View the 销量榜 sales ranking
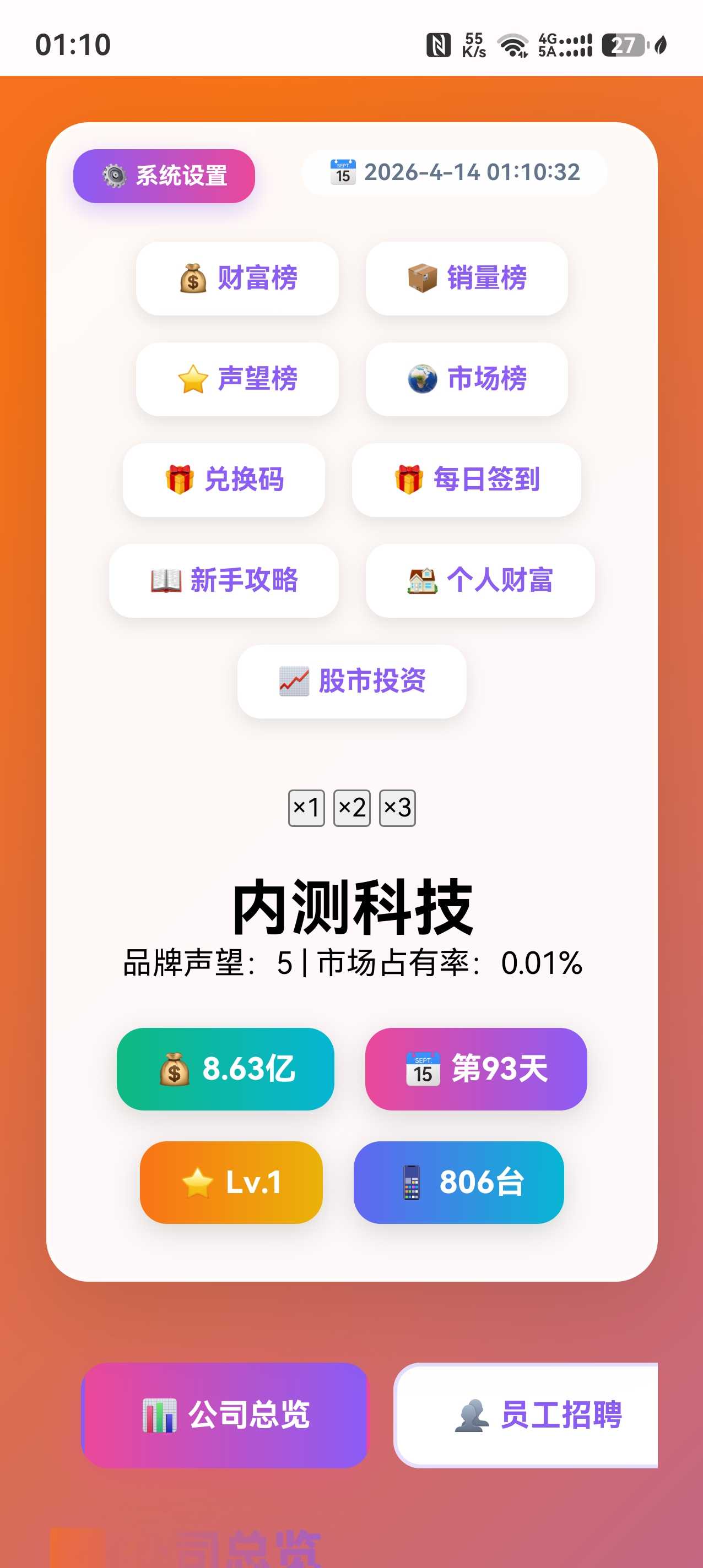Viewport: 703px width, 1568px height. [467, 278]
